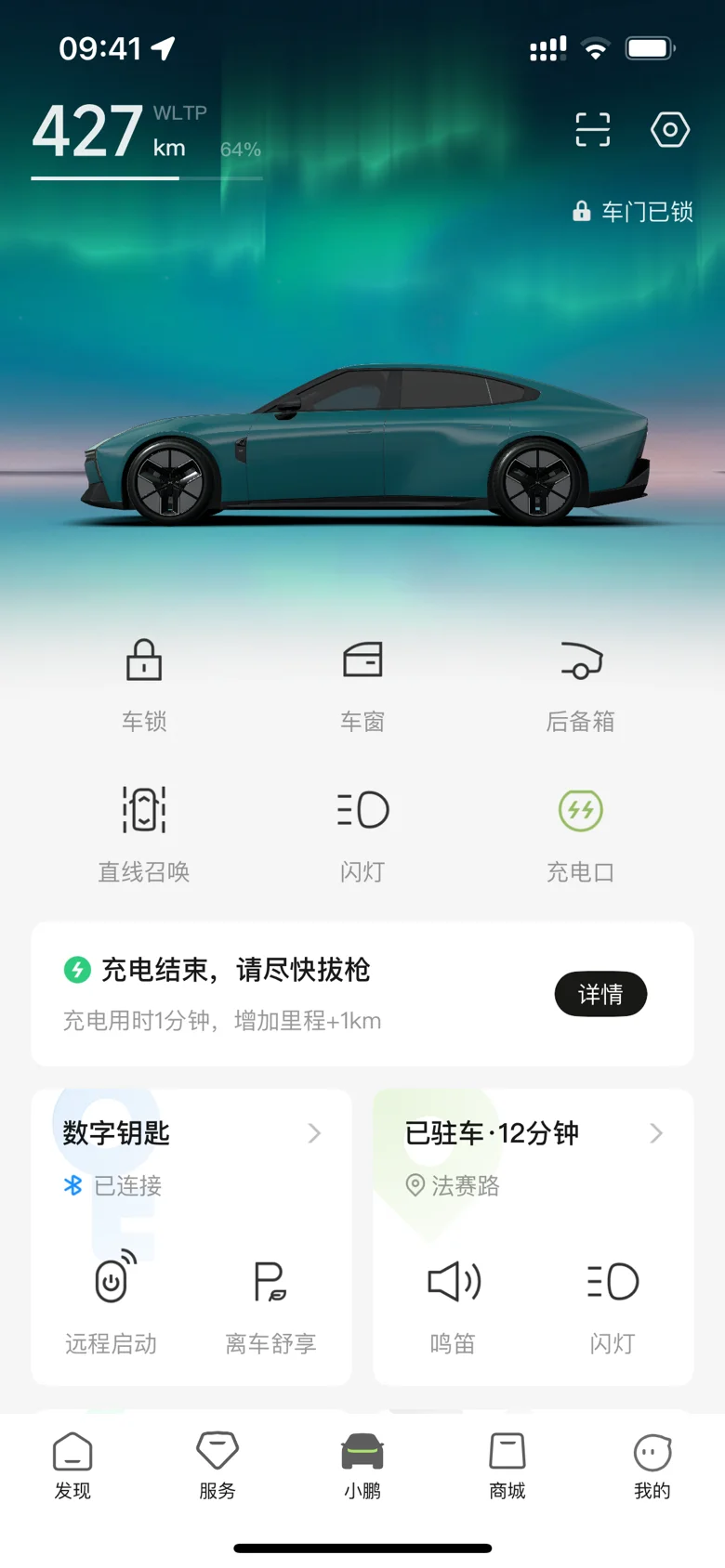
Task: Tap the 车锁 car lock control
Action: click(144, 683)
